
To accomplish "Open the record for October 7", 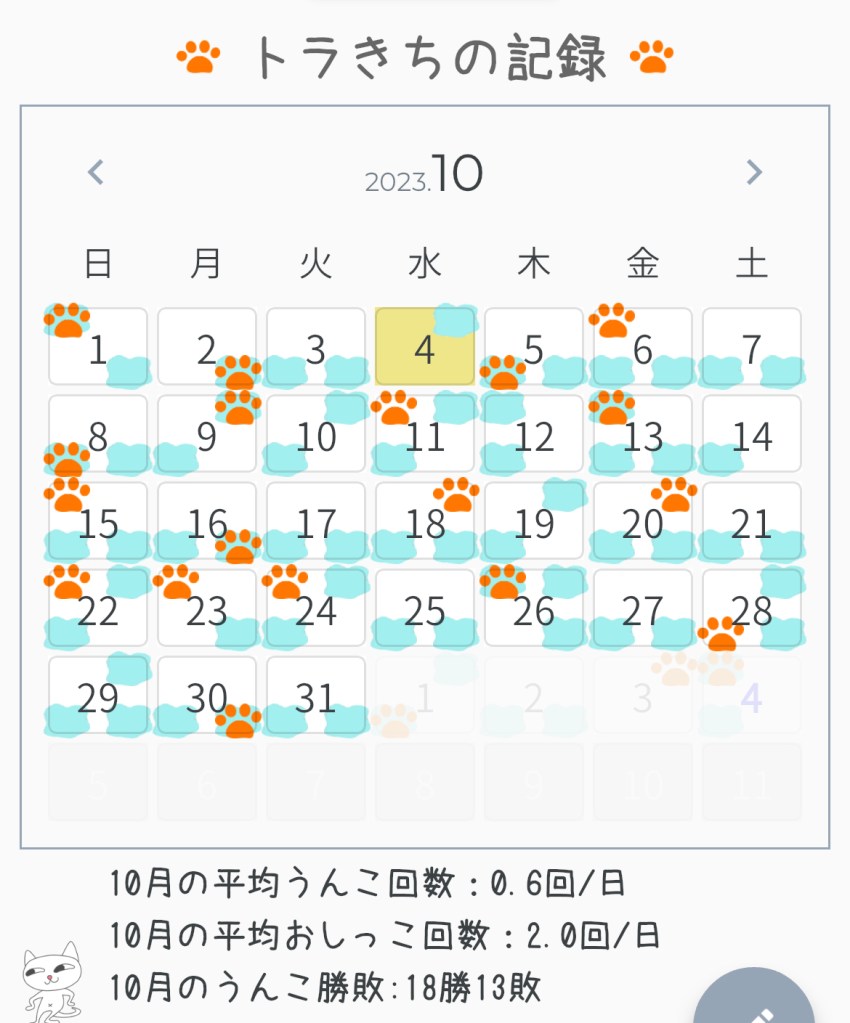I will click(751, 347).
